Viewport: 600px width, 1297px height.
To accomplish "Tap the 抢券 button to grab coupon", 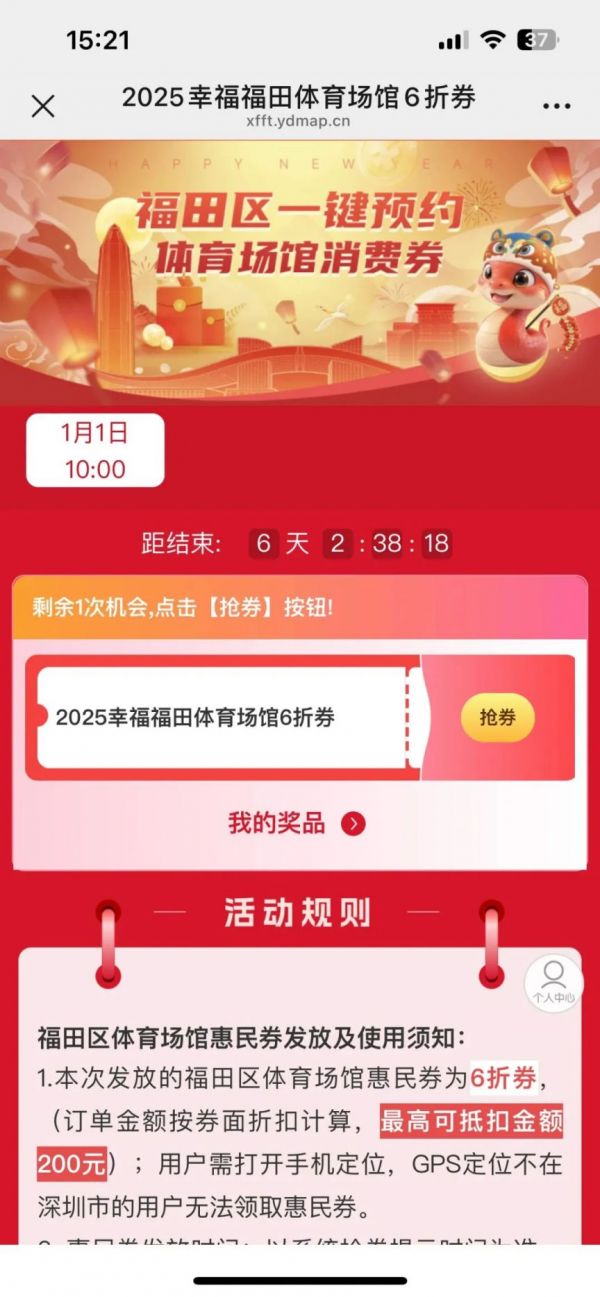I will click(x=497, y=718).
